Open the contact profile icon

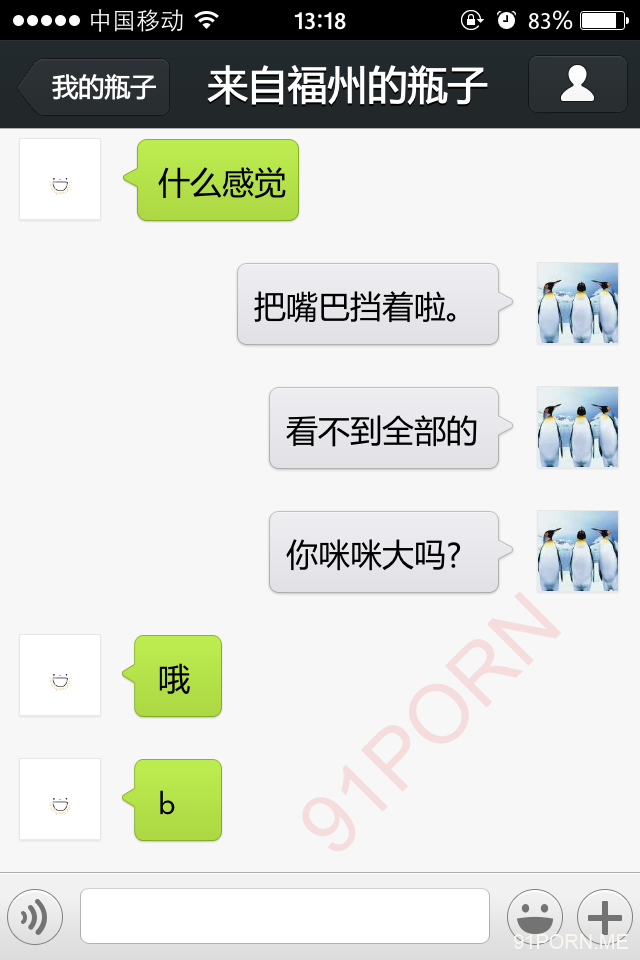point(577,85)
